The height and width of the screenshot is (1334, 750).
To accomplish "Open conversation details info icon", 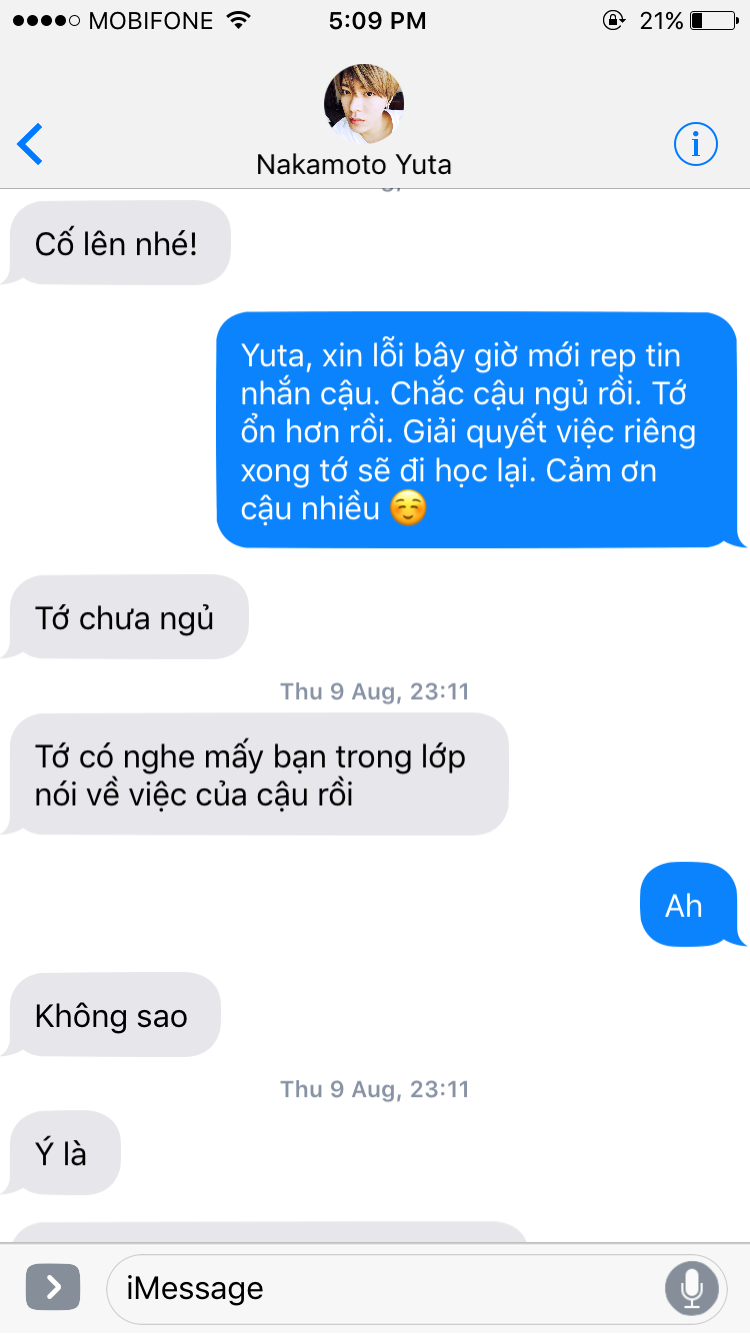I will pyautogui.click(x=696, y=145).
